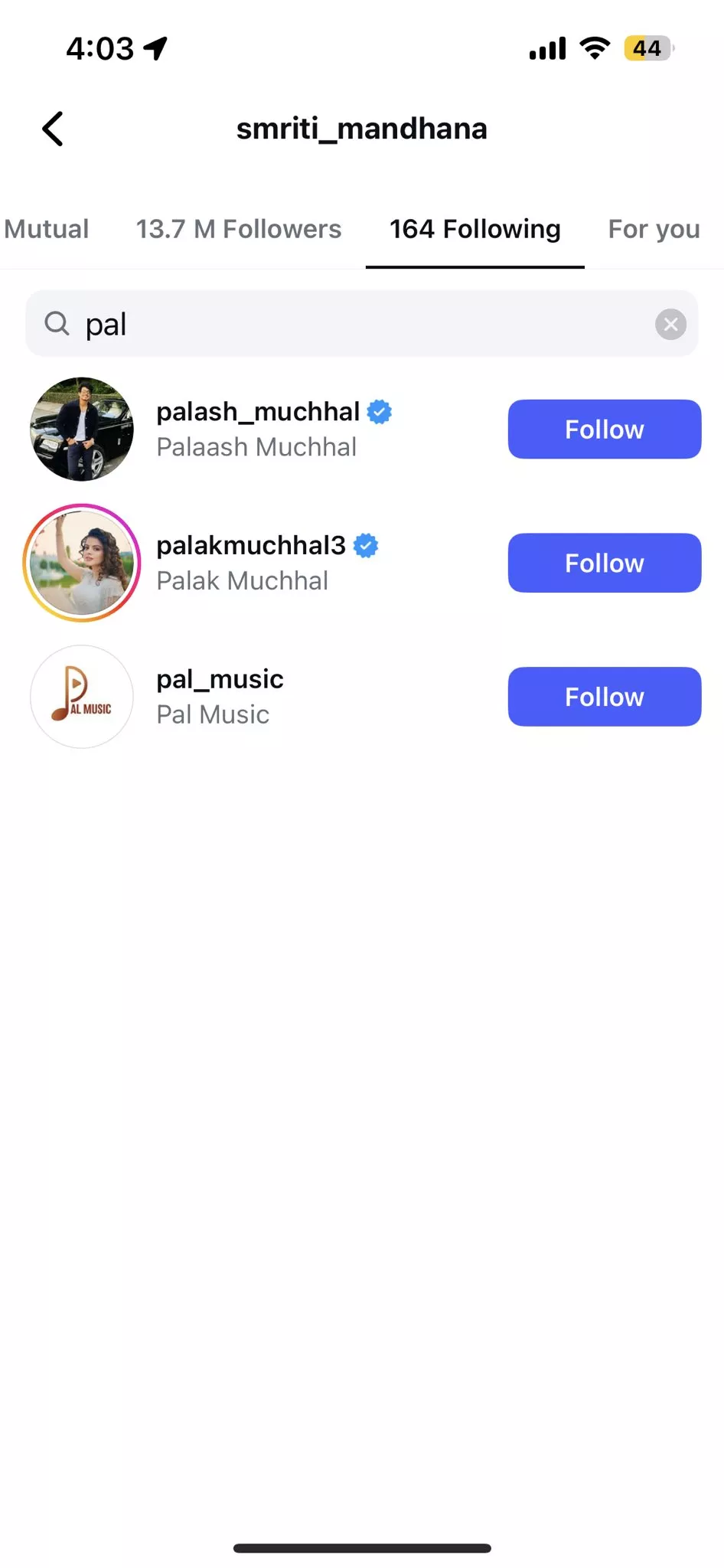The width and height of the screenshot is (724, 1568).
Task: Open the pal_music profile
Action: pos(220,680)
